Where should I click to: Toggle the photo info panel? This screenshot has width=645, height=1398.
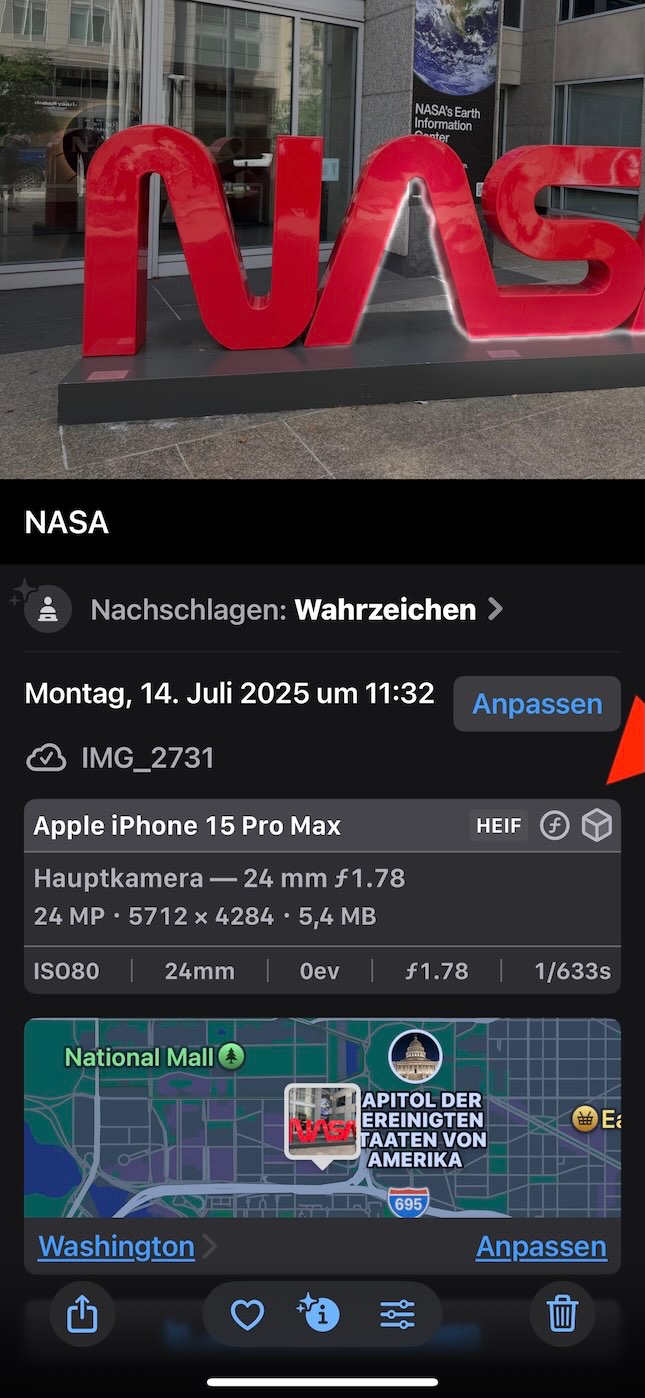[x=321, y=1314]
